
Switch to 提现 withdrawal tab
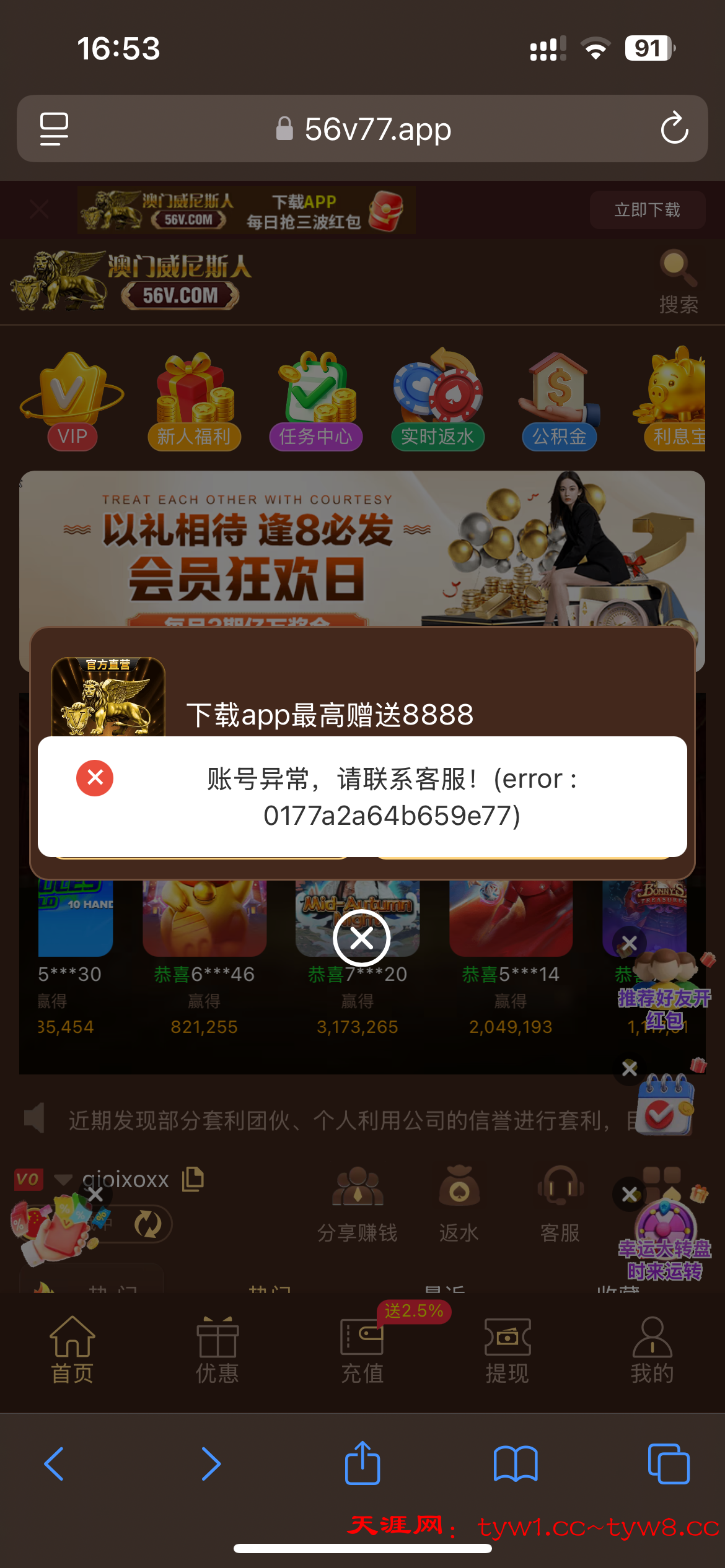point(507,1351)
